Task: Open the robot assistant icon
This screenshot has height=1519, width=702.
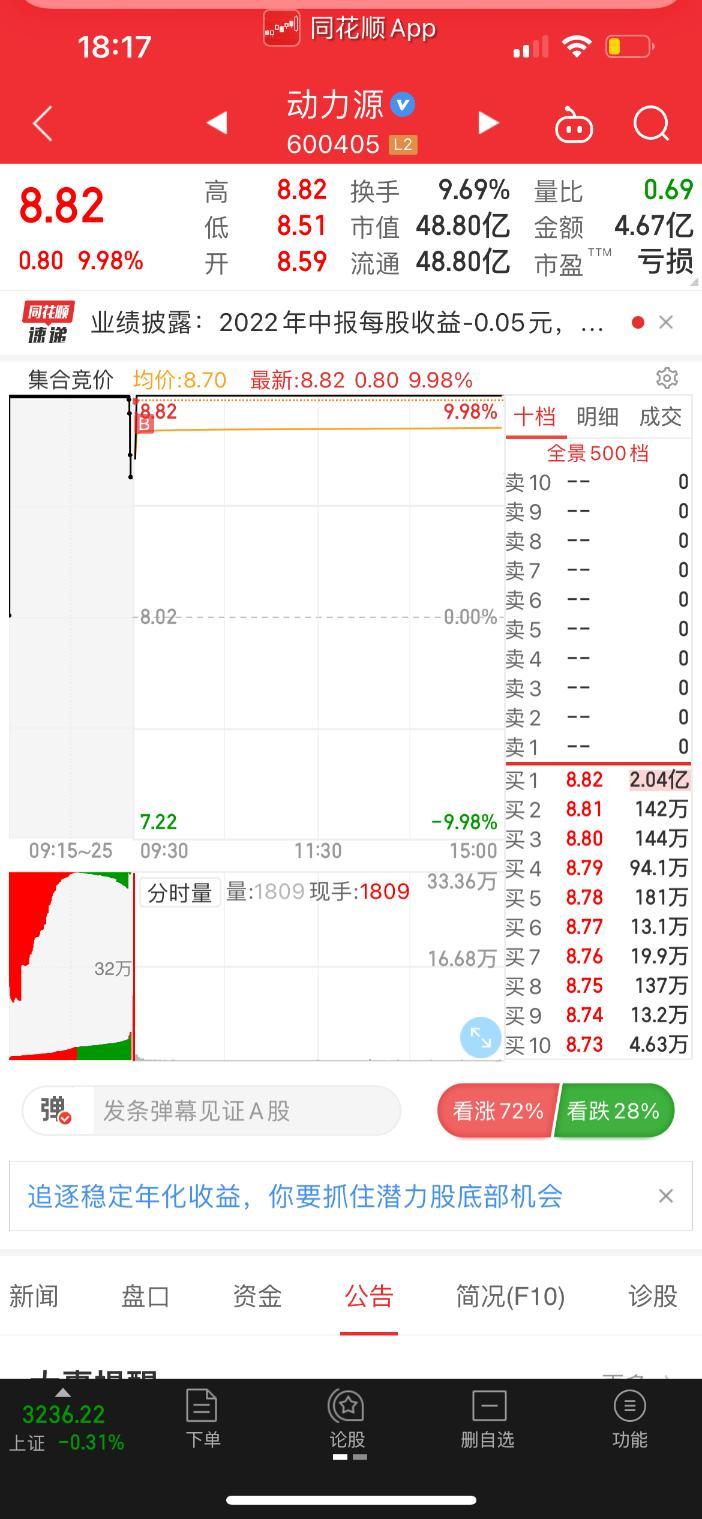Action: [574, 125]
